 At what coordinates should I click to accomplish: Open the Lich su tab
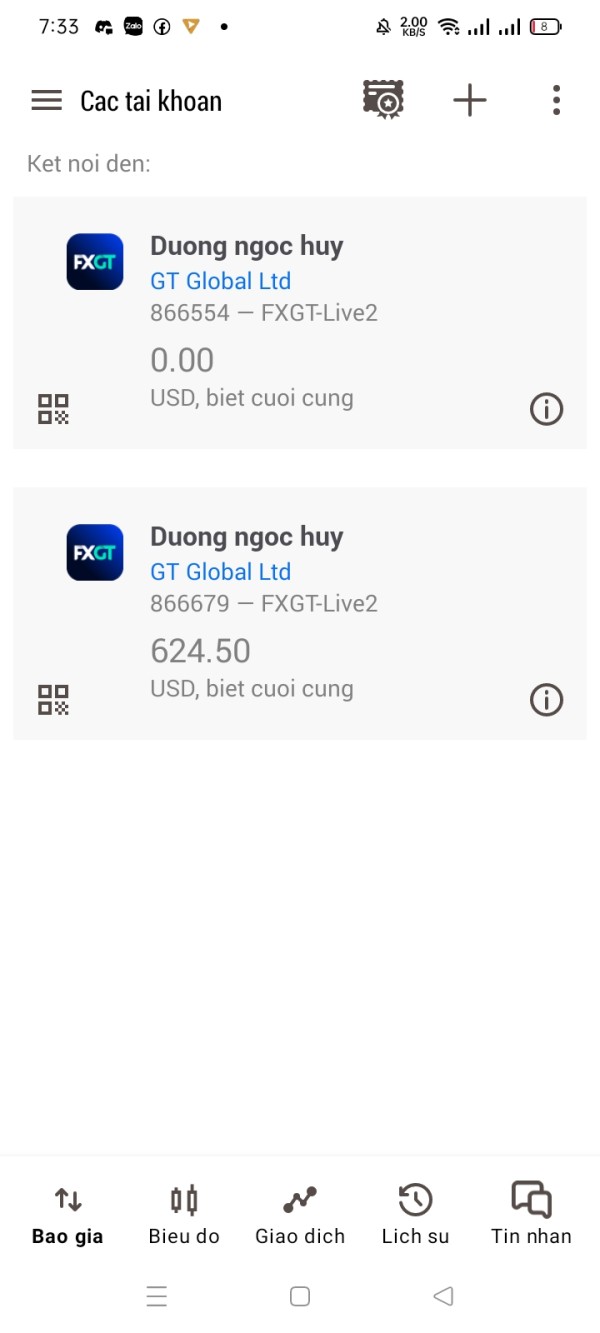(415, 1215)
